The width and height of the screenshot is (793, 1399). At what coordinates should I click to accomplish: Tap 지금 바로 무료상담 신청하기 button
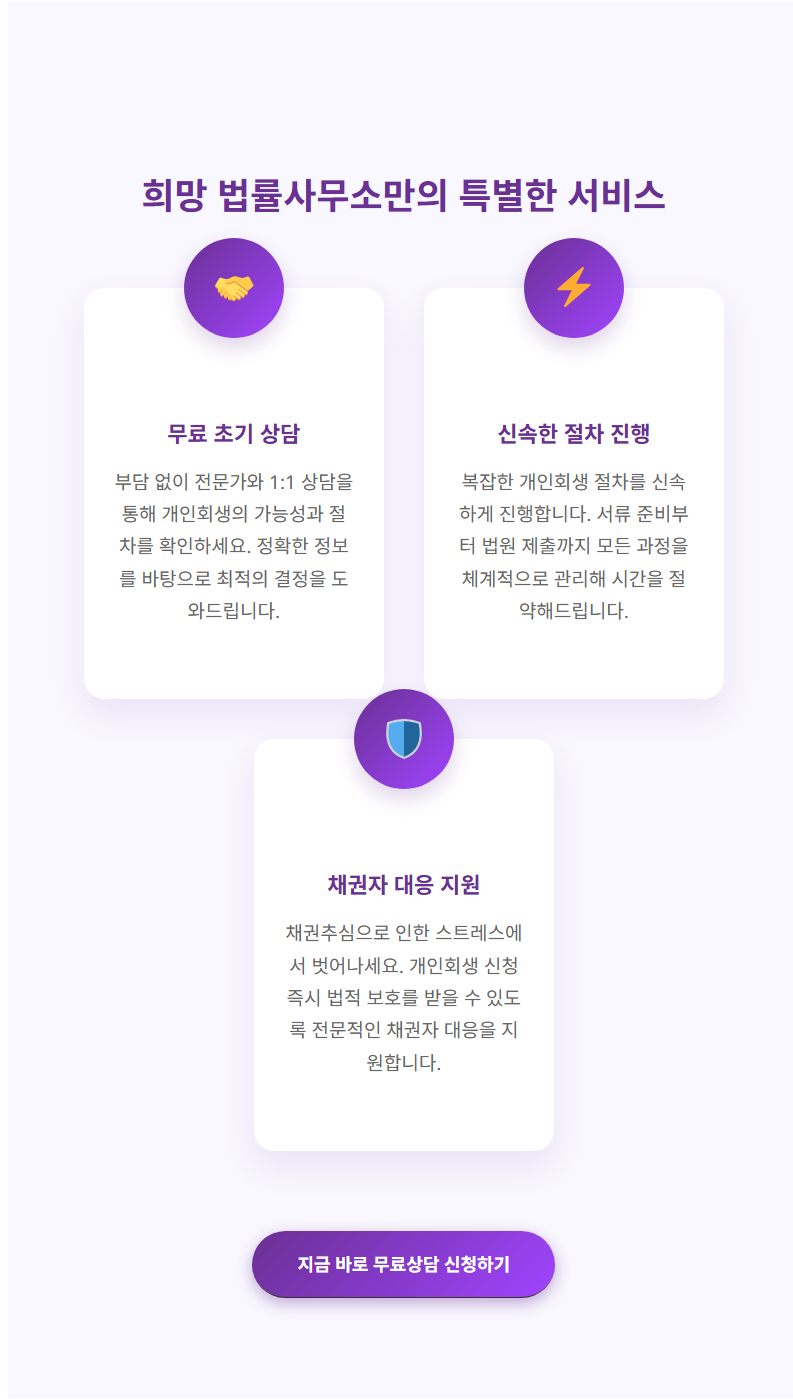coord(403,1264)
